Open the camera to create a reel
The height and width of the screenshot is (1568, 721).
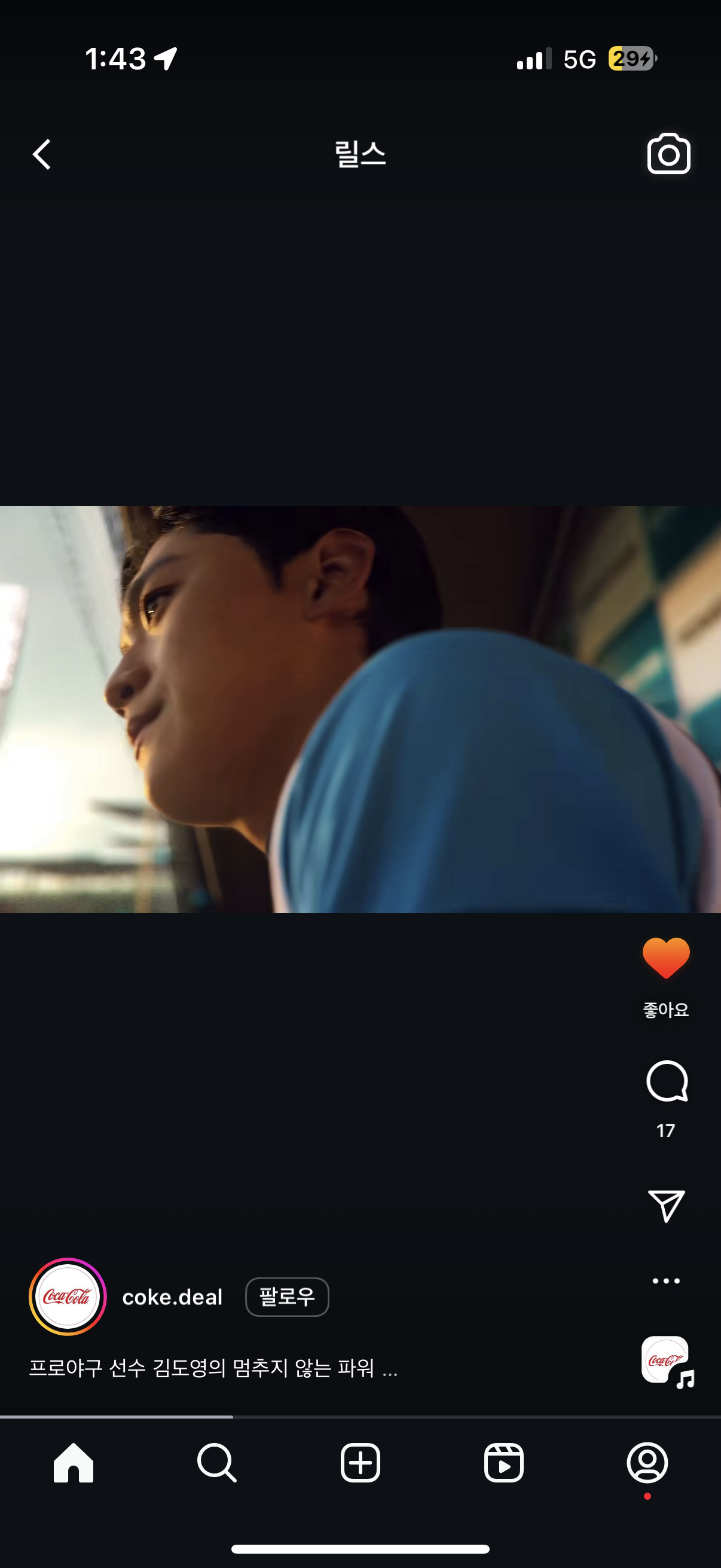point(668,154)
